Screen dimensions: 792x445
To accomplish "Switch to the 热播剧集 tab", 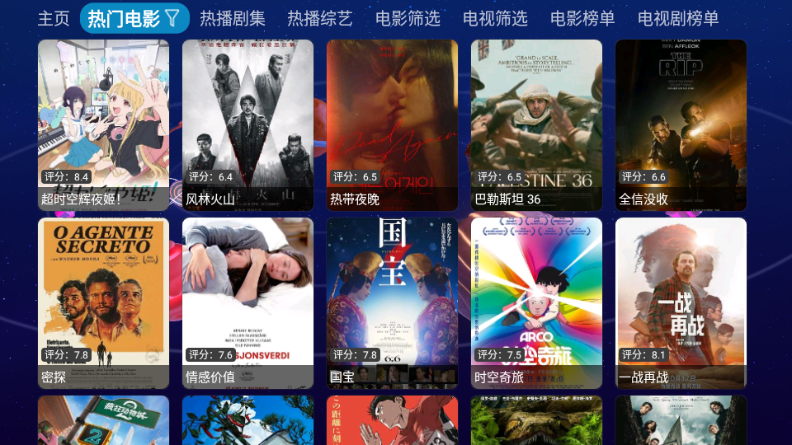I will [232, 18].
